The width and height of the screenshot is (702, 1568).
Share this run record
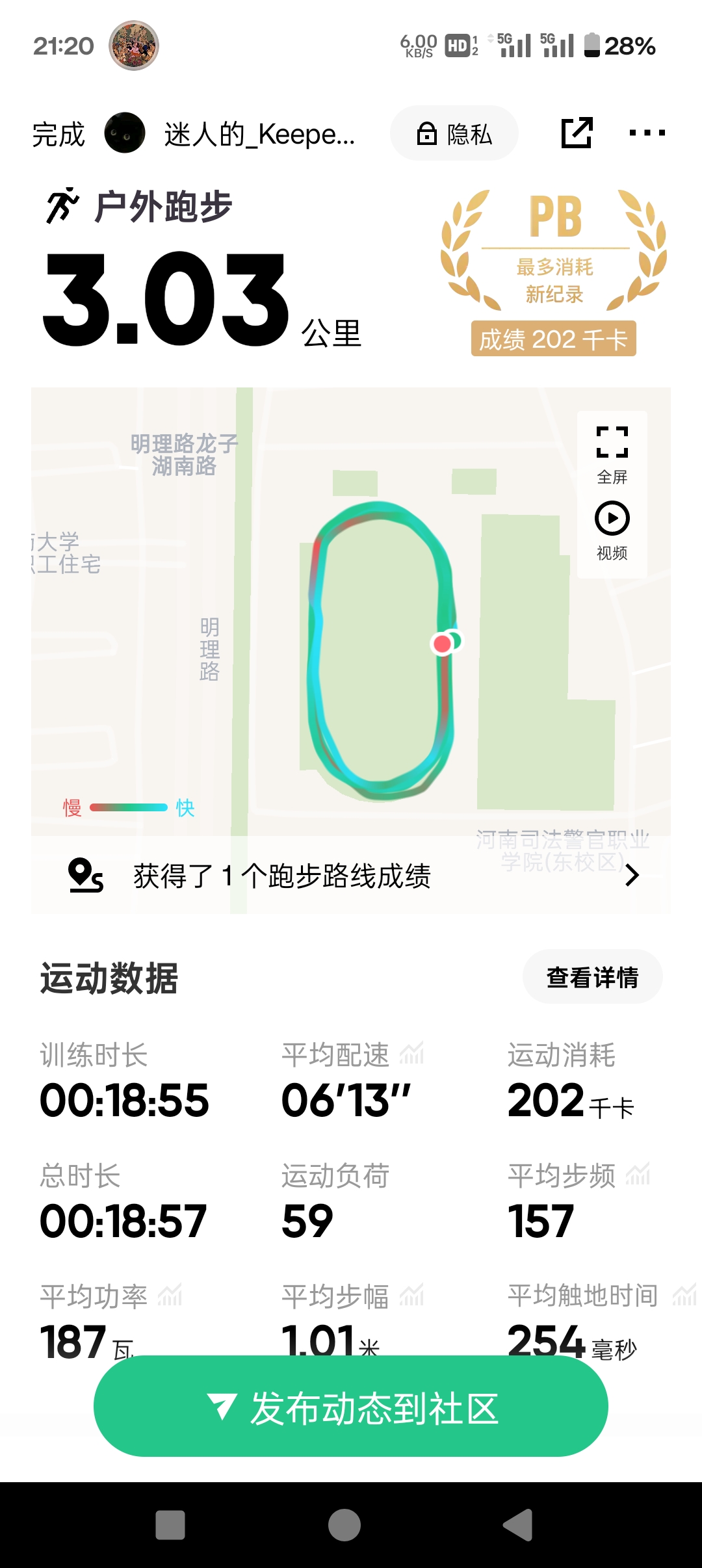577,133
